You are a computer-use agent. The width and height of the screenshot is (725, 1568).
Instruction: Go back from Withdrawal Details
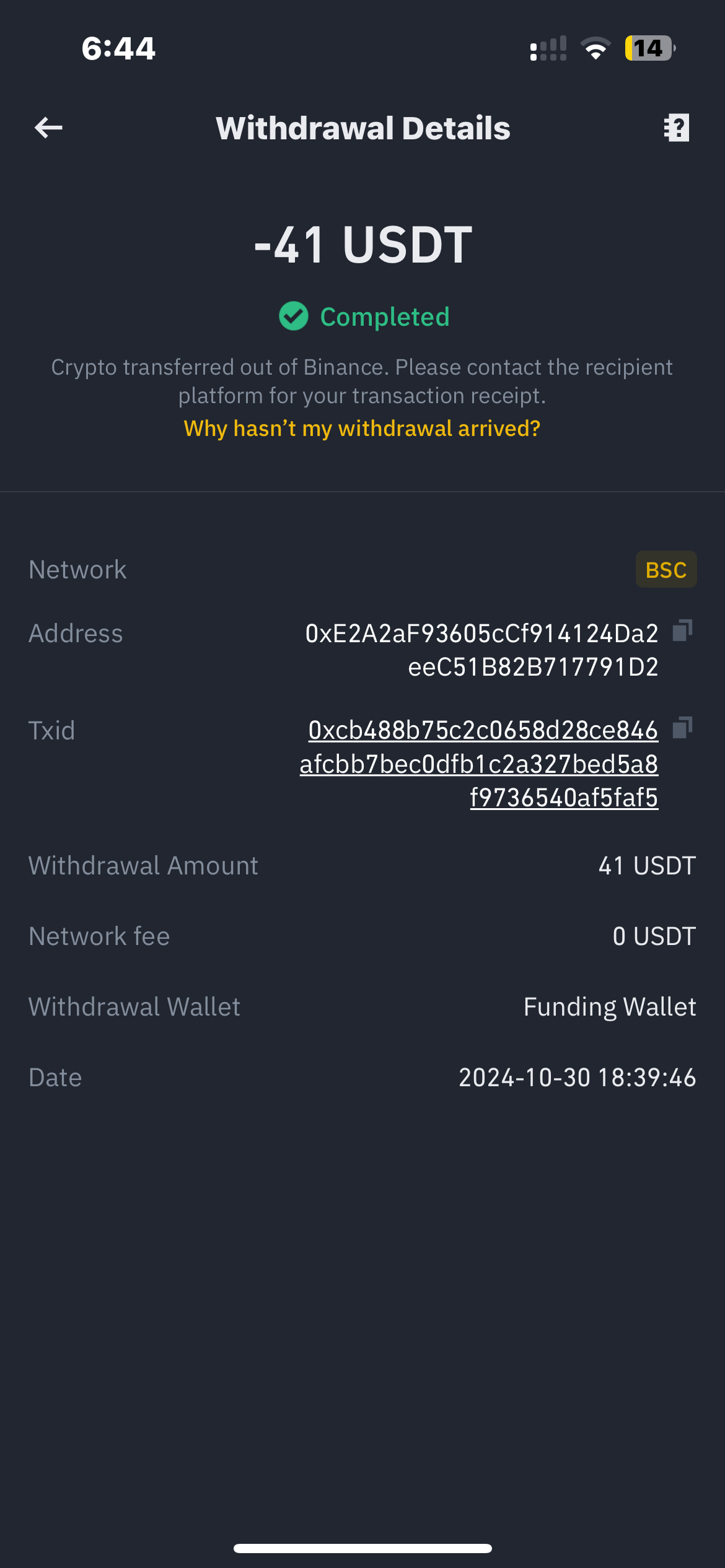pos(48,128)
